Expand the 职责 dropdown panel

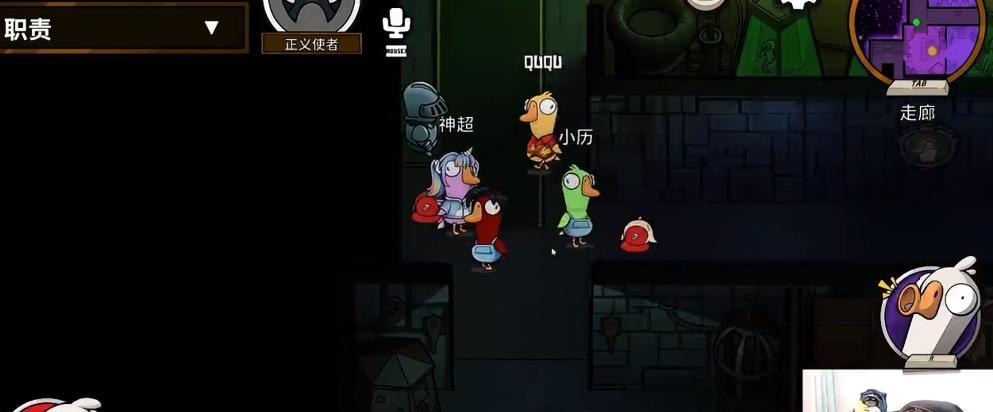coord(211,28)
